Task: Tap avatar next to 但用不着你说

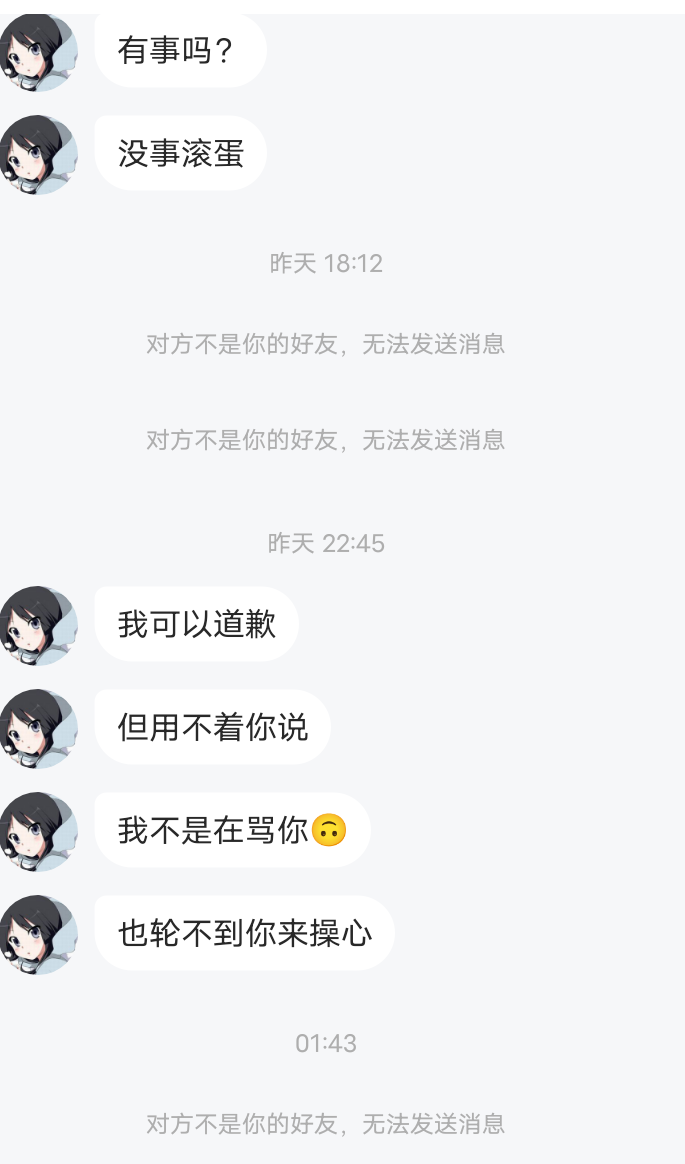Action: [x=39, y=728]
